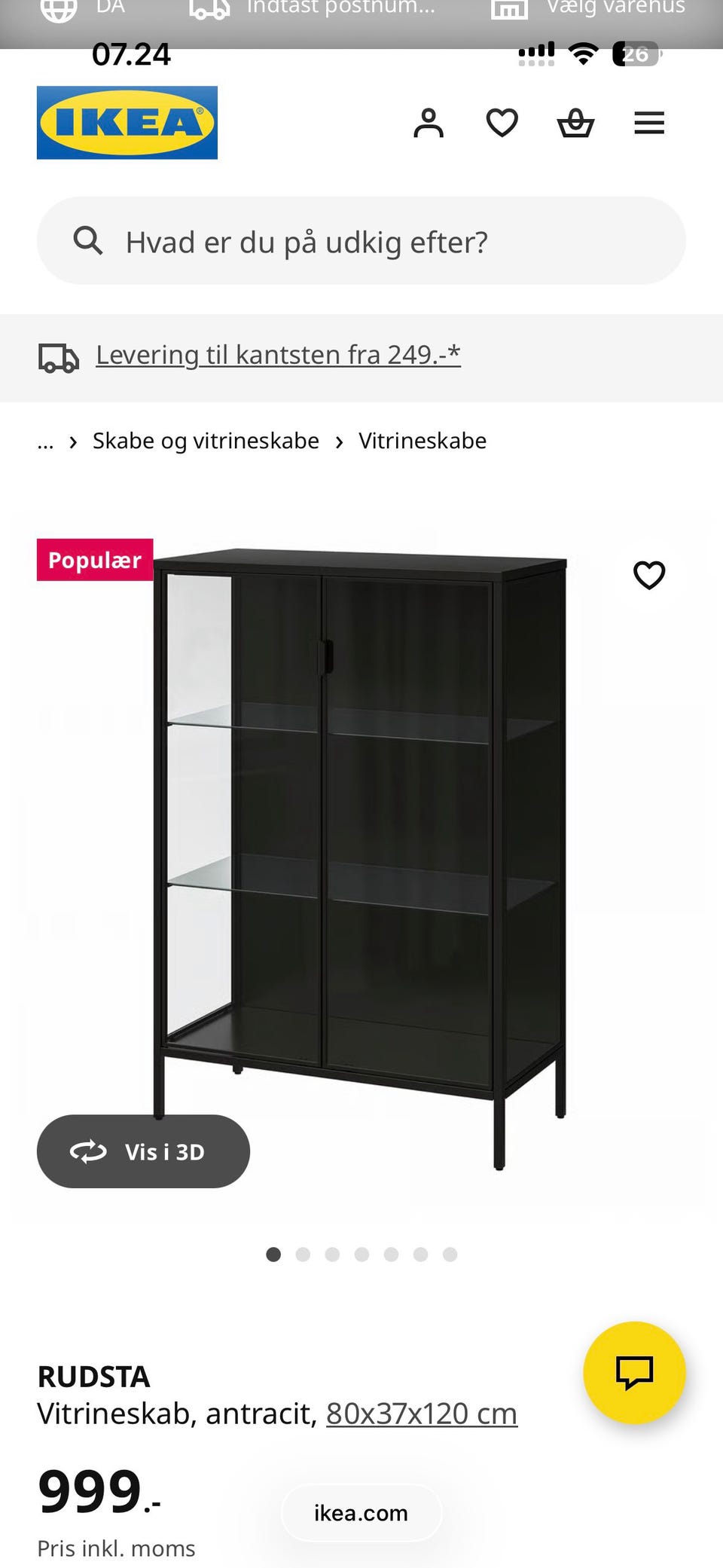Open chat via the yellow chat bubble

[635, 1373]
